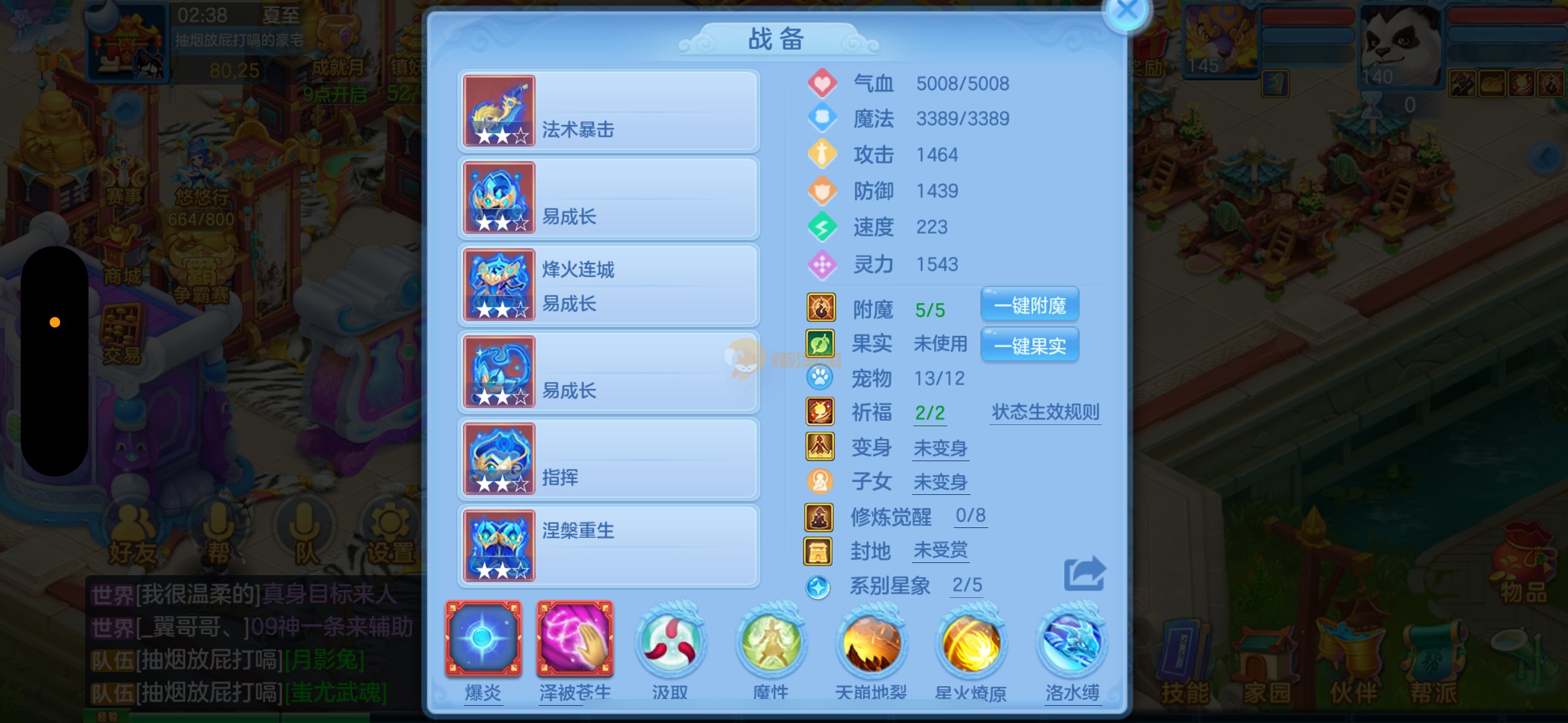The width and height of the screenshot is (1568, 723).
Task: Tap the 一键果实 button
Action: point(1029,345)
